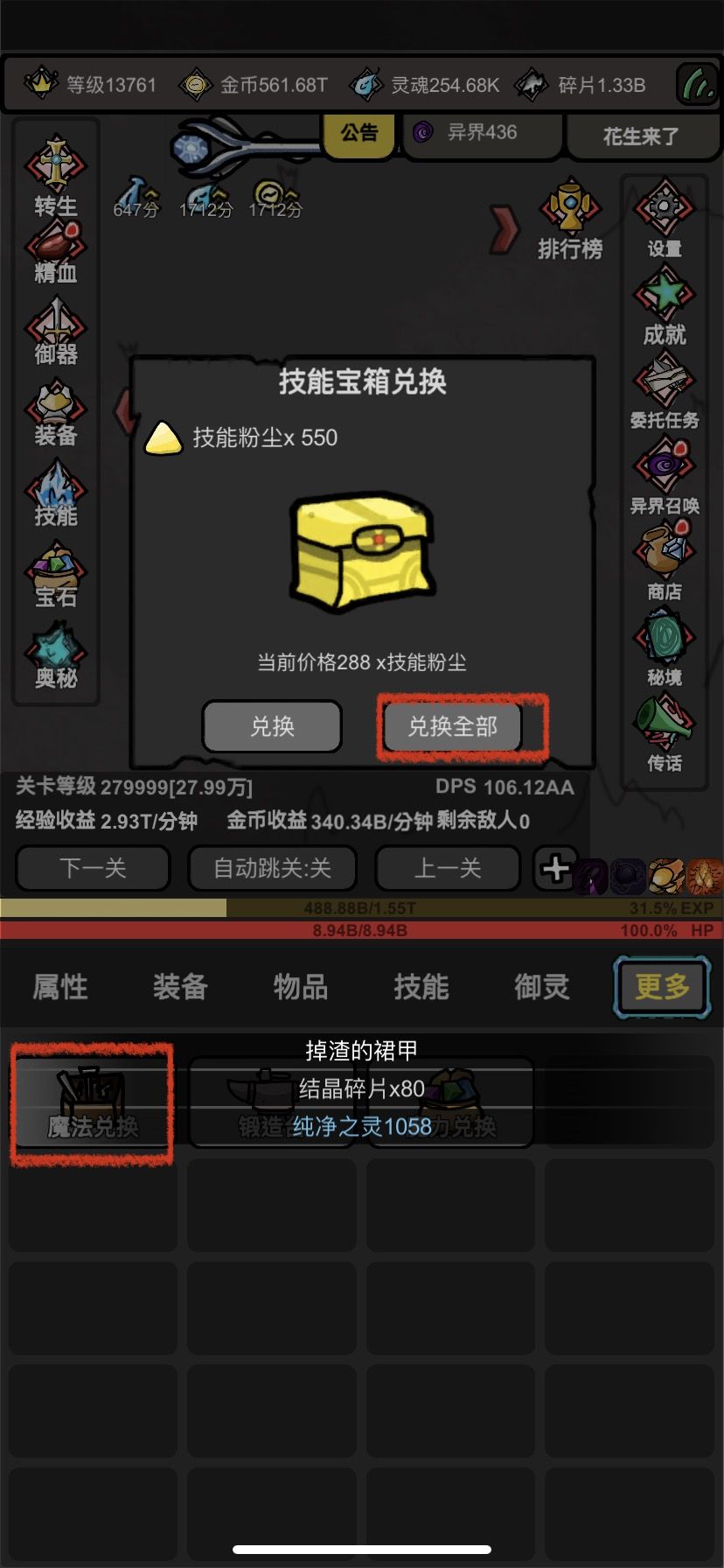Open the 更多 (More) expanded section

pyautogui.click(x=662, y=986)
